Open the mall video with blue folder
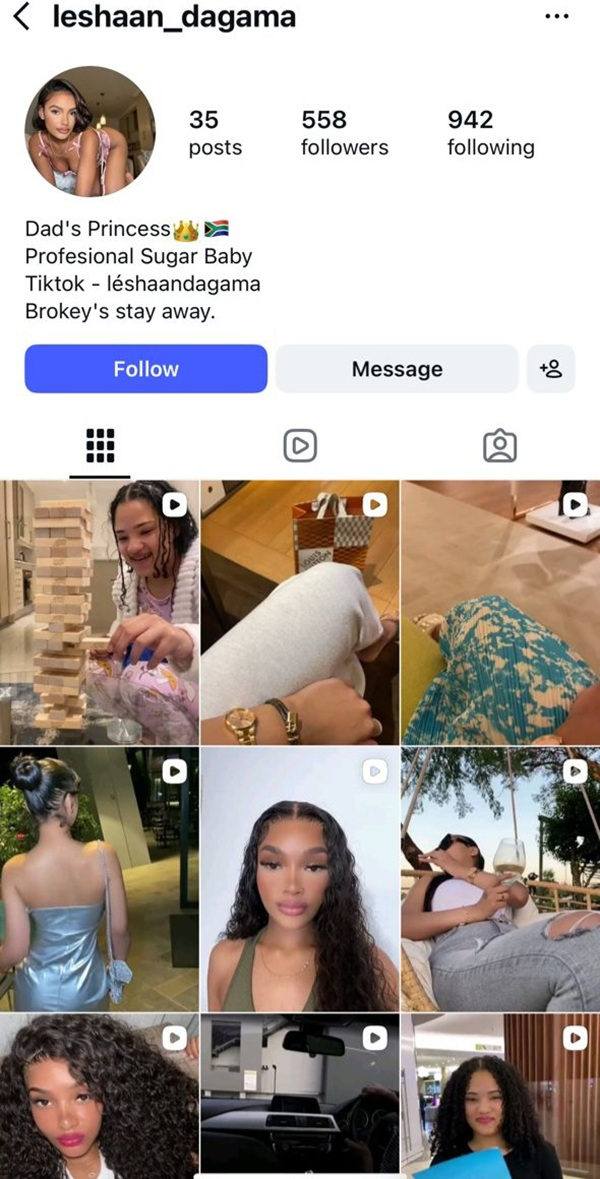Image resolution: width=600 pixels, height=1179 pixels. point(500,1095)
